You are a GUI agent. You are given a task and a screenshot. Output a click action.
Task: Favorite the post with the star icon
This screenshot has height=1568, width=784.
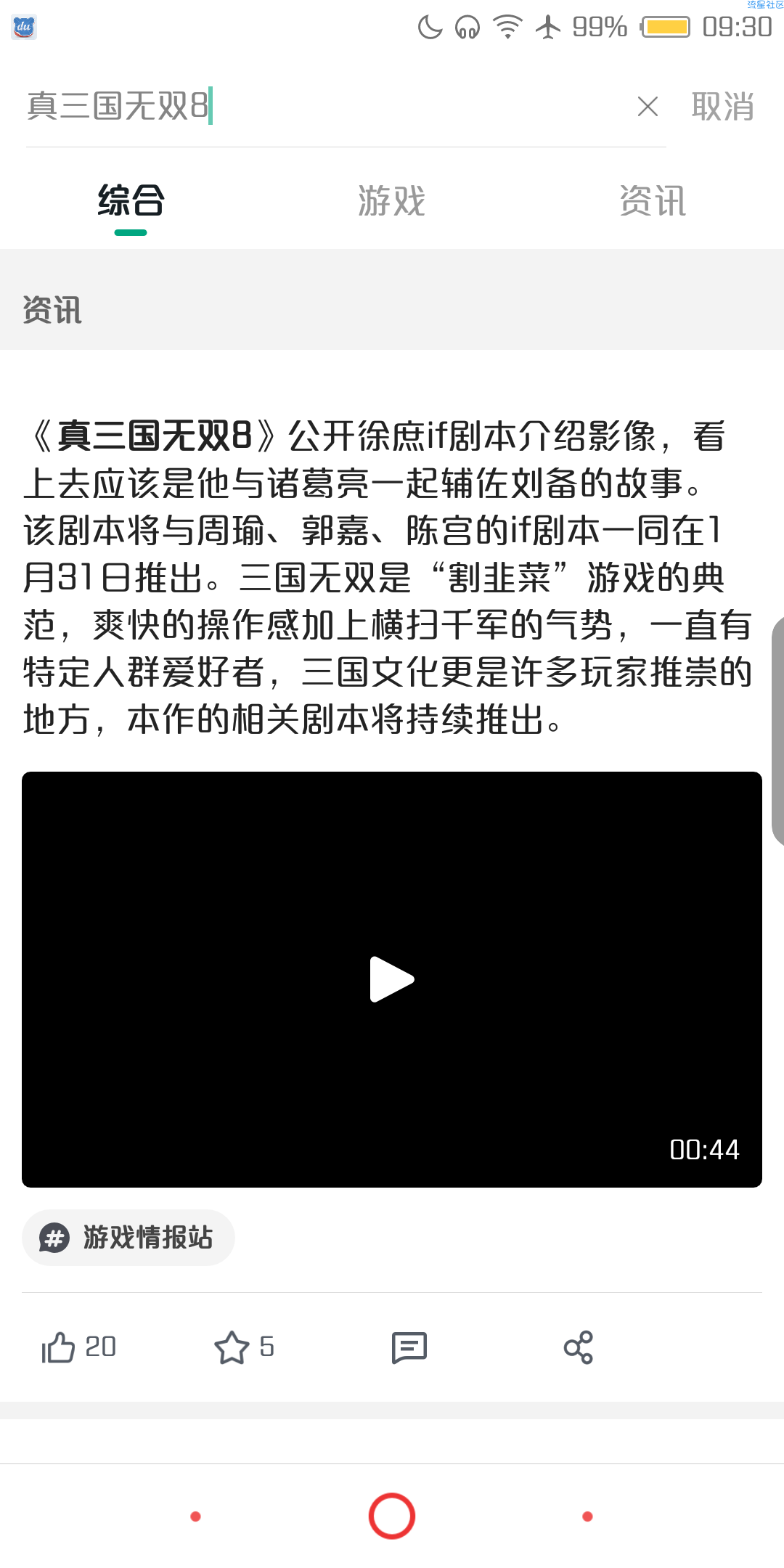(x=232, y=1348)
